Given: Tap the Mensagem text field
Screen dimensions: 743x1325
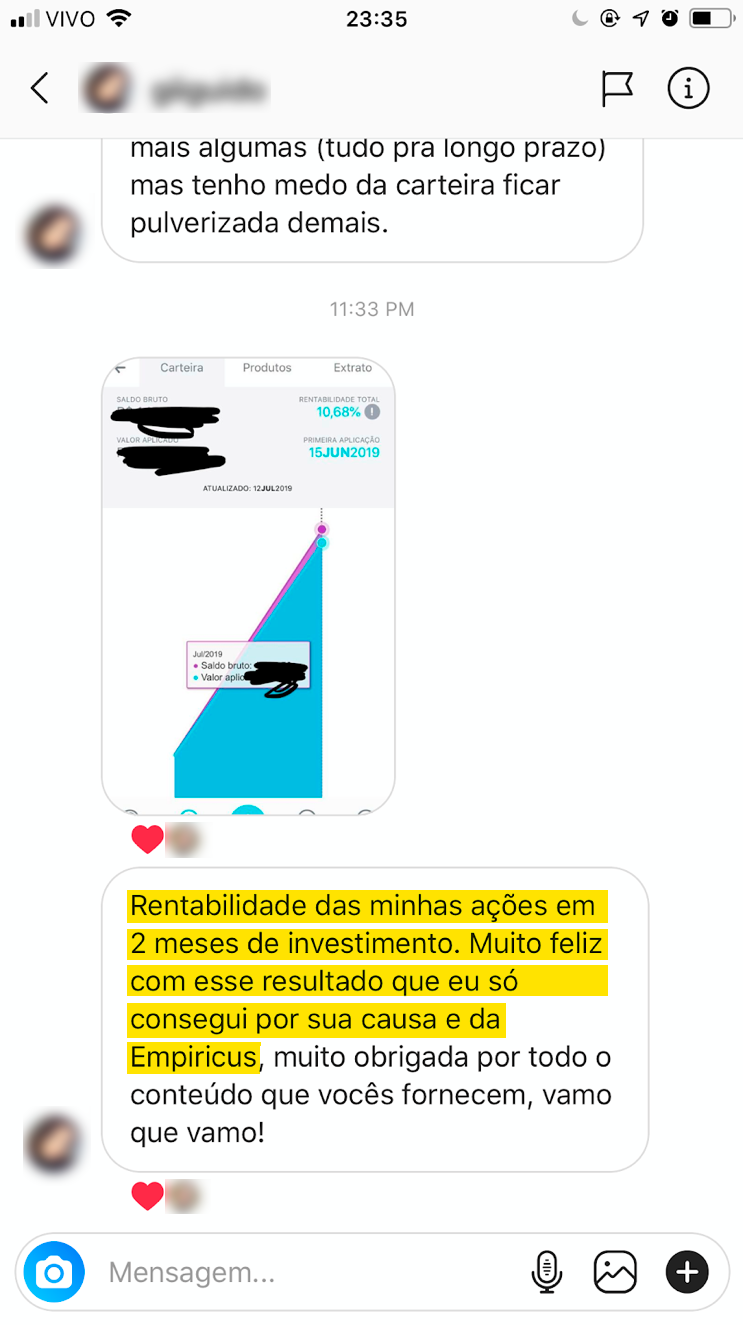Looking at the screenshot, I should (x=300, y=1272).
